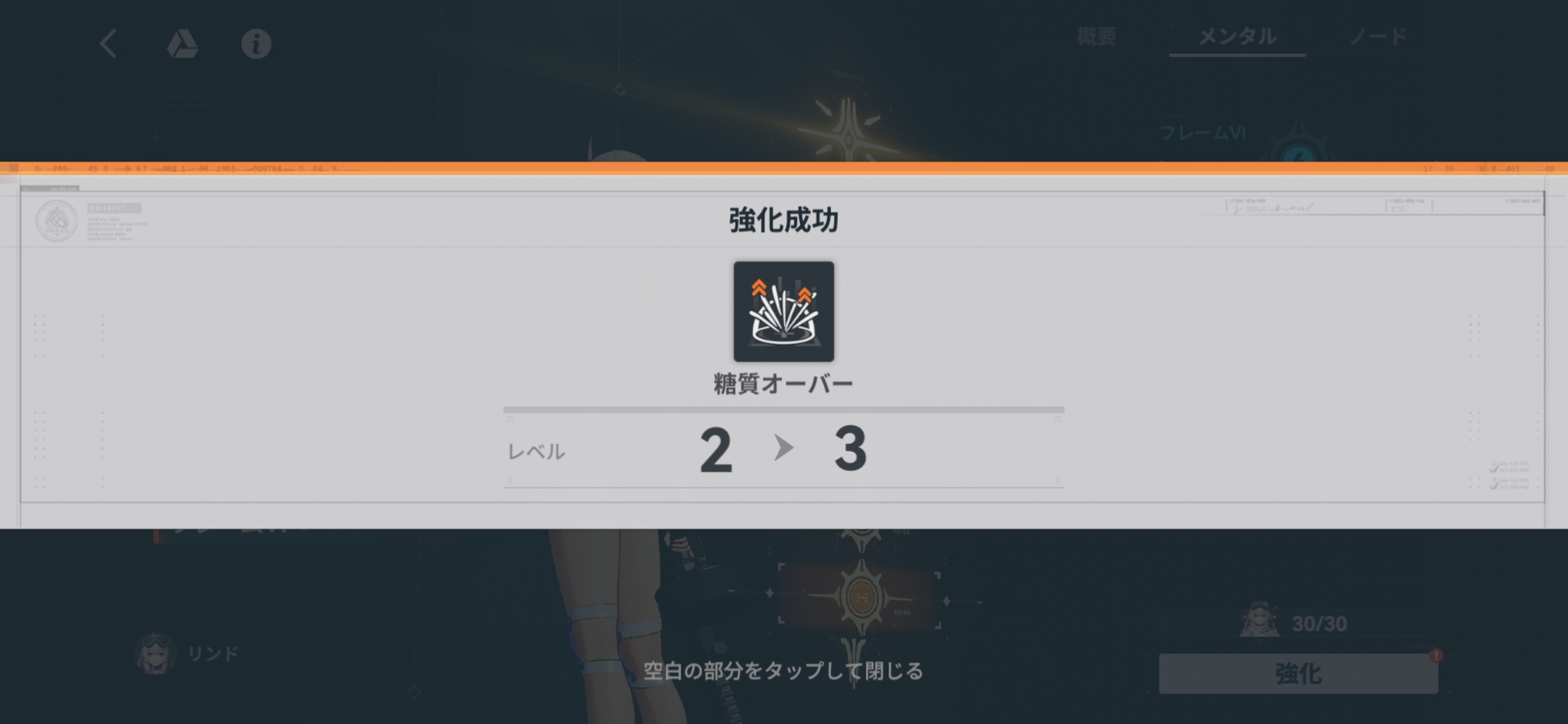Select the メンタル tab

click(1237, 36)
